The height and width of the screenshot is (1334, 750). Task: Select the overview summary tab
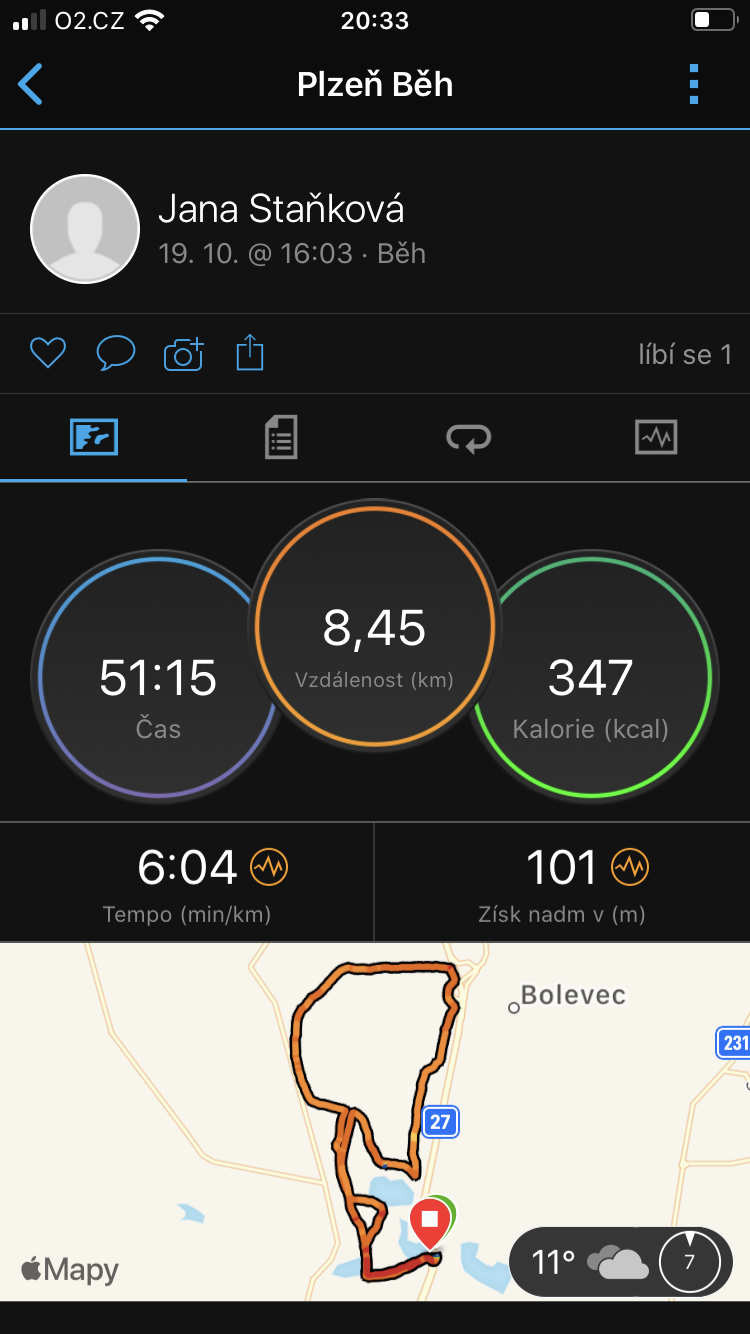pyautogui.click(x=94, y=438)
